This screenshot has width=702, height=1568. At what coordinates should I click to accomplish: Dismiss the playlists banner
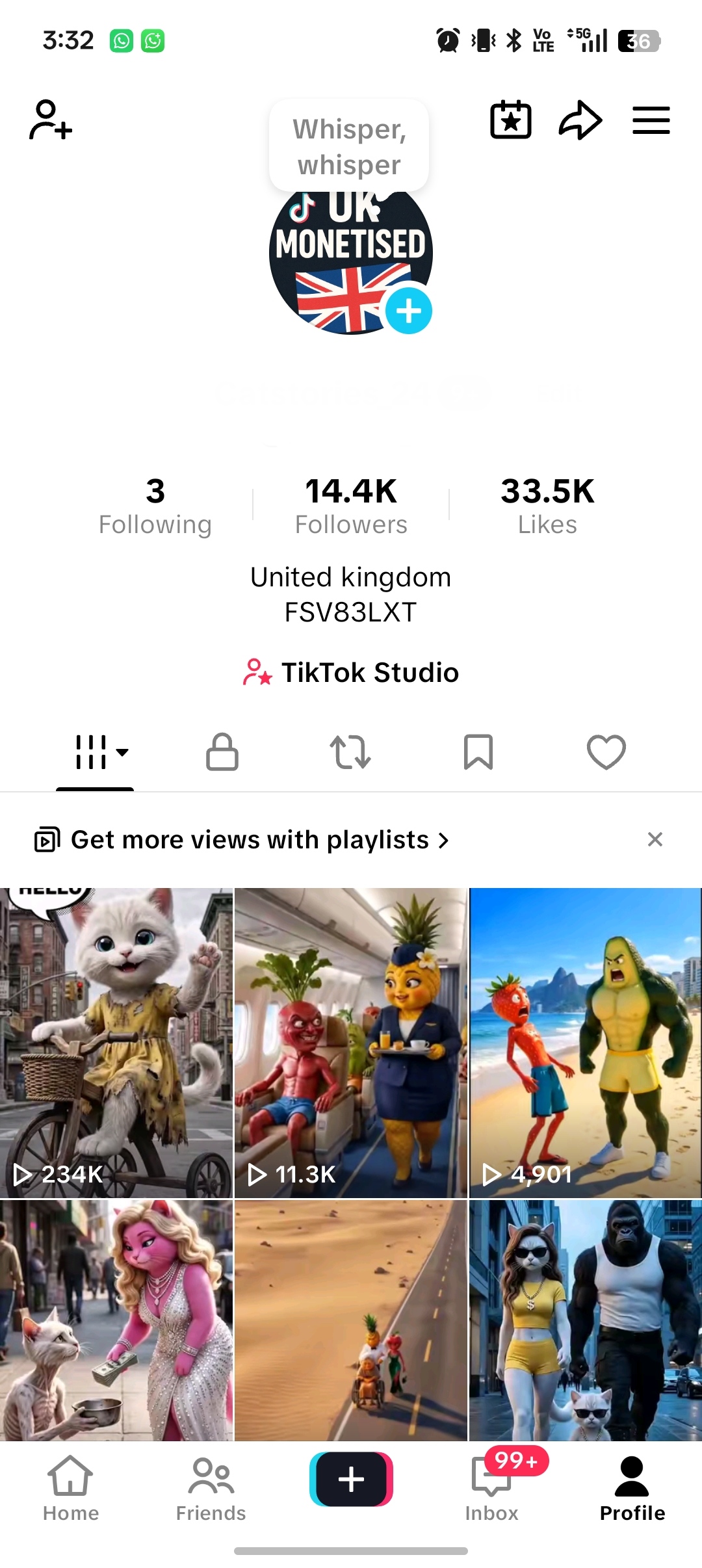pyautogui.click(x=655, y=839)
